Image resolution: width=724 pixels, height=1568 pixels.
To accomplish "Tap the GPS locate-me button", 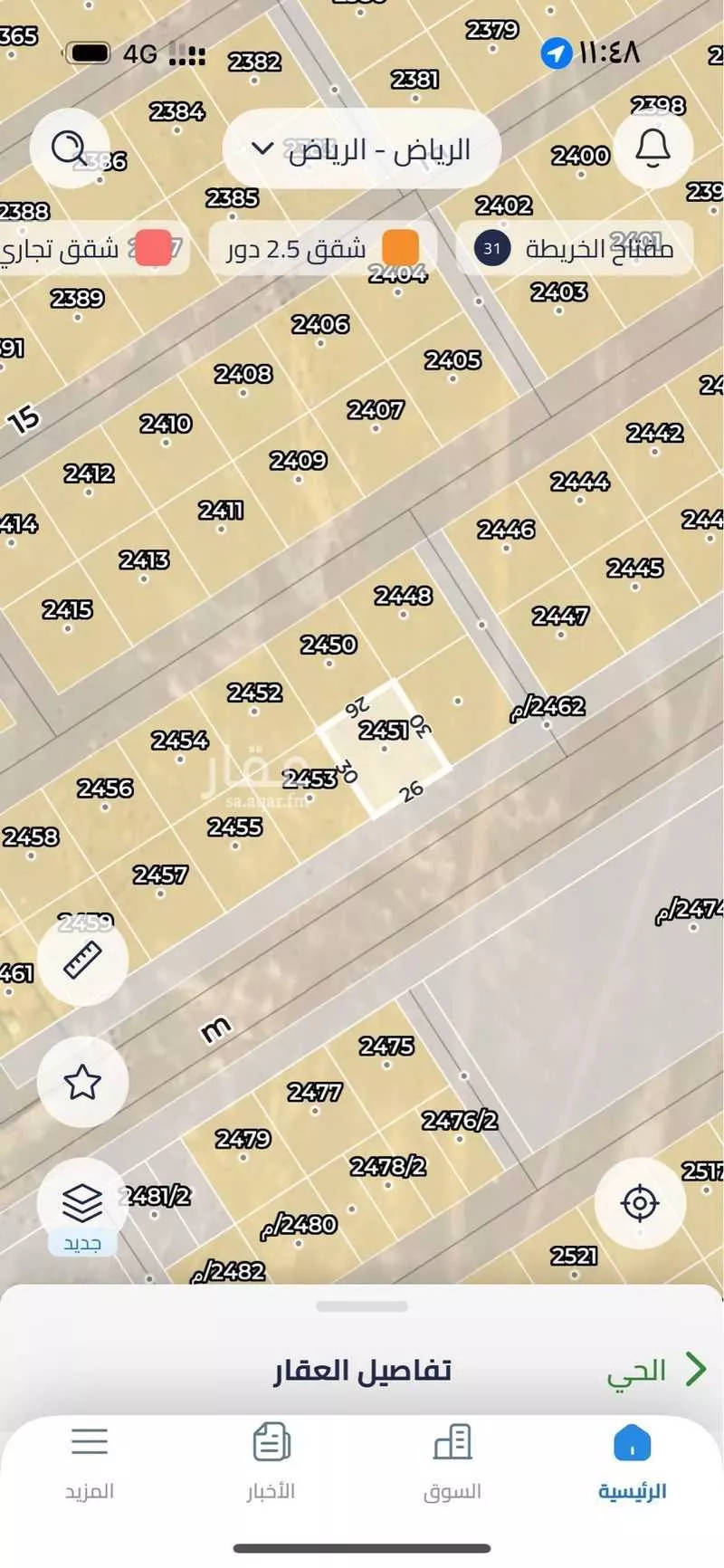I will coord(641,1204).
